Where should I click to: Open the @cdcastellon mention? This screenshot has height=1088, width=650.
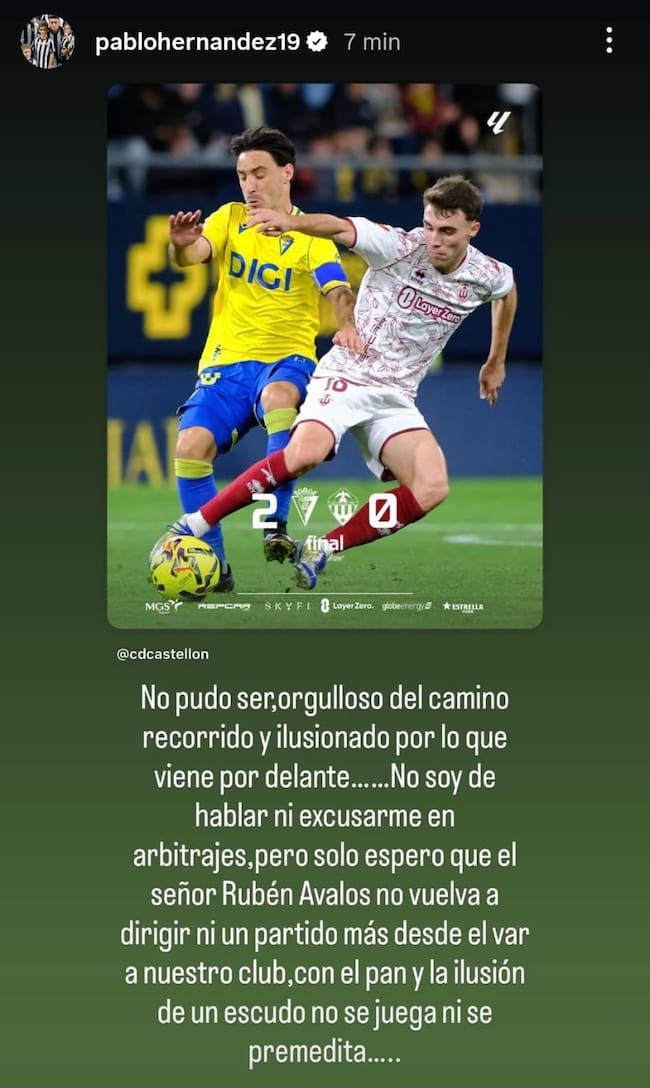[x=163, y=654]
